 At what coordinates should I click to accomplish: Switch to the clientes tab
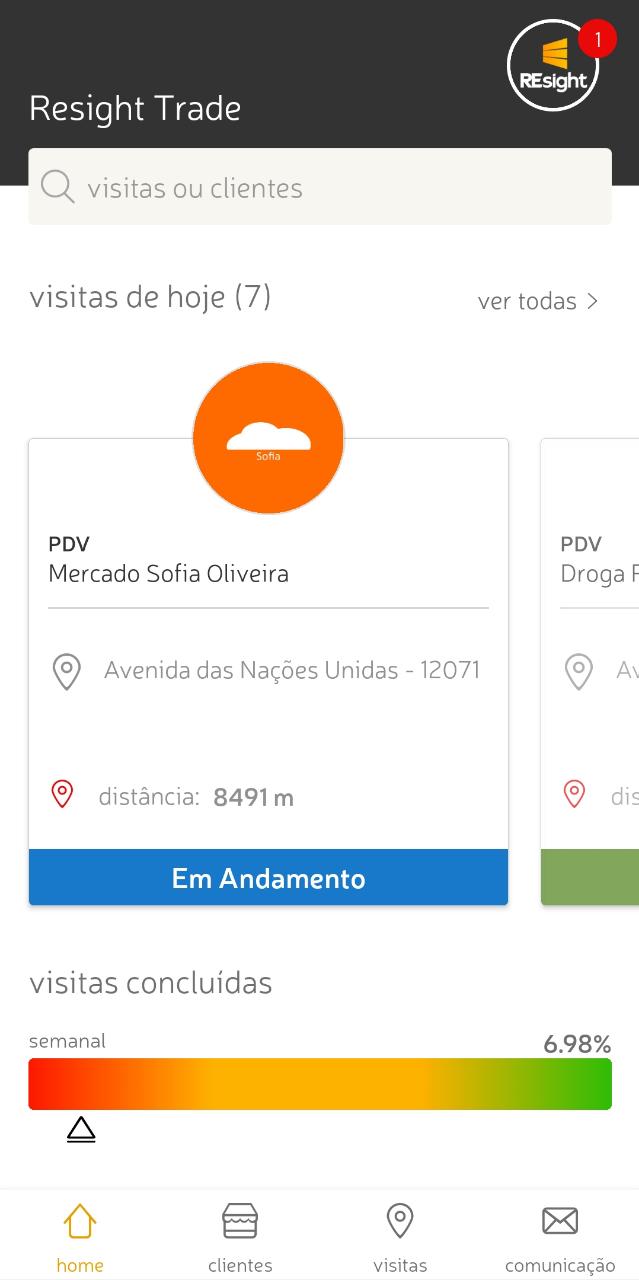(x=240, y=1237)
